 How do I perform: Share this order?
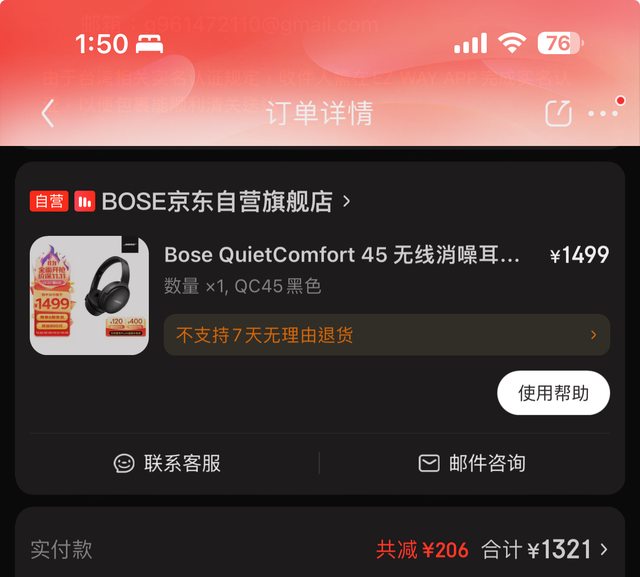558,113
